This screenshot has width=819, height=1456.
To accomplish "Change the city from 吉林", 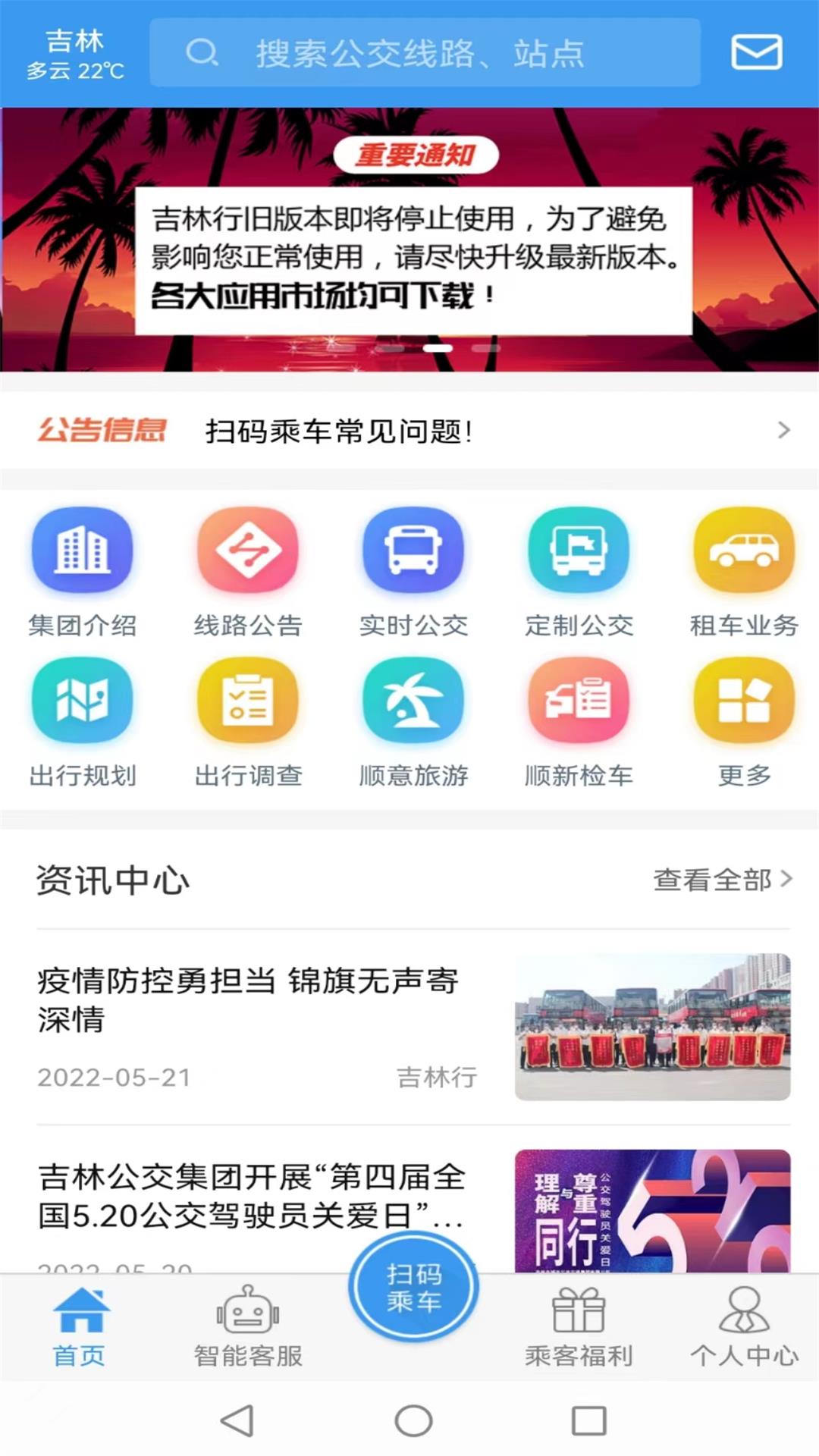I will (x=74, y=53).
